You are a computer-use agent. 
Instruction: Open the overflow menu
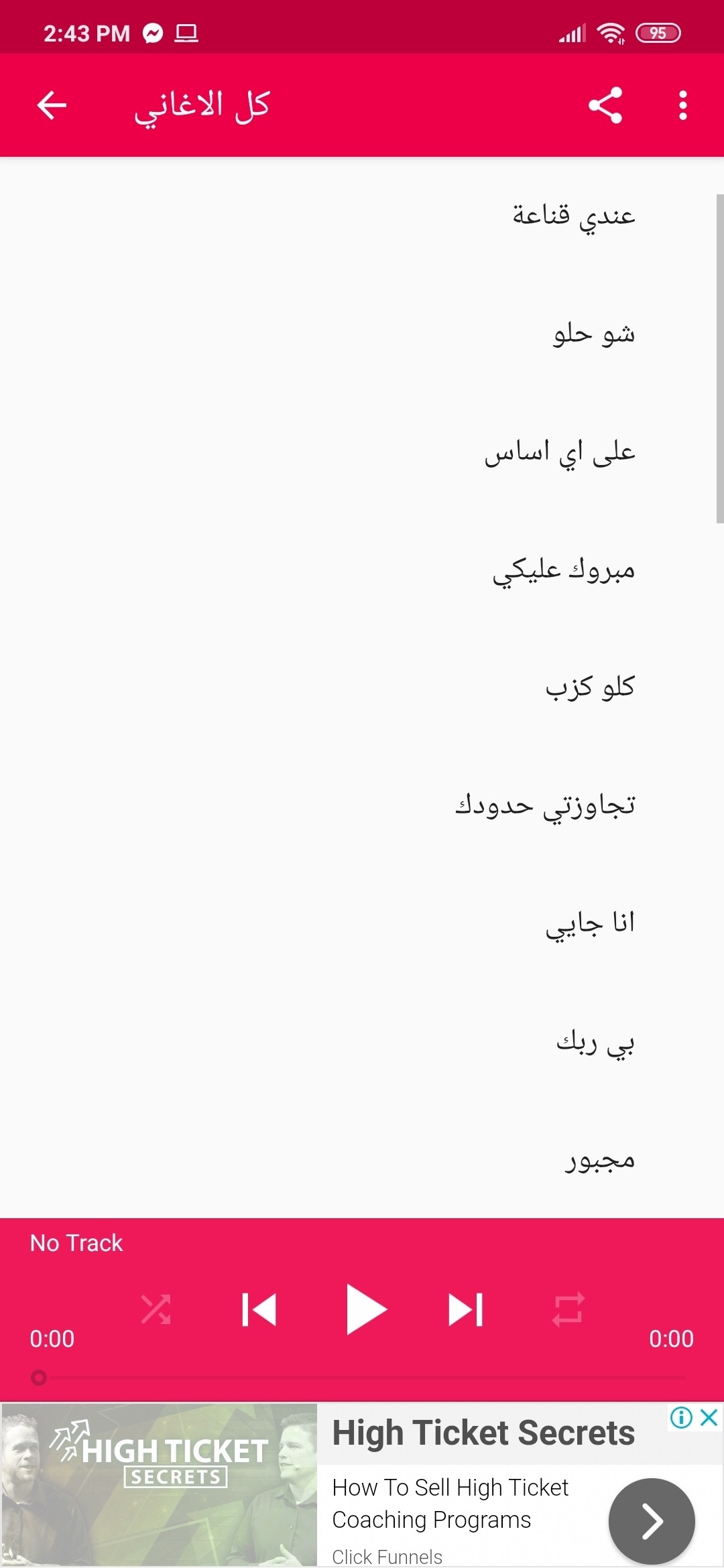(682, 105)
